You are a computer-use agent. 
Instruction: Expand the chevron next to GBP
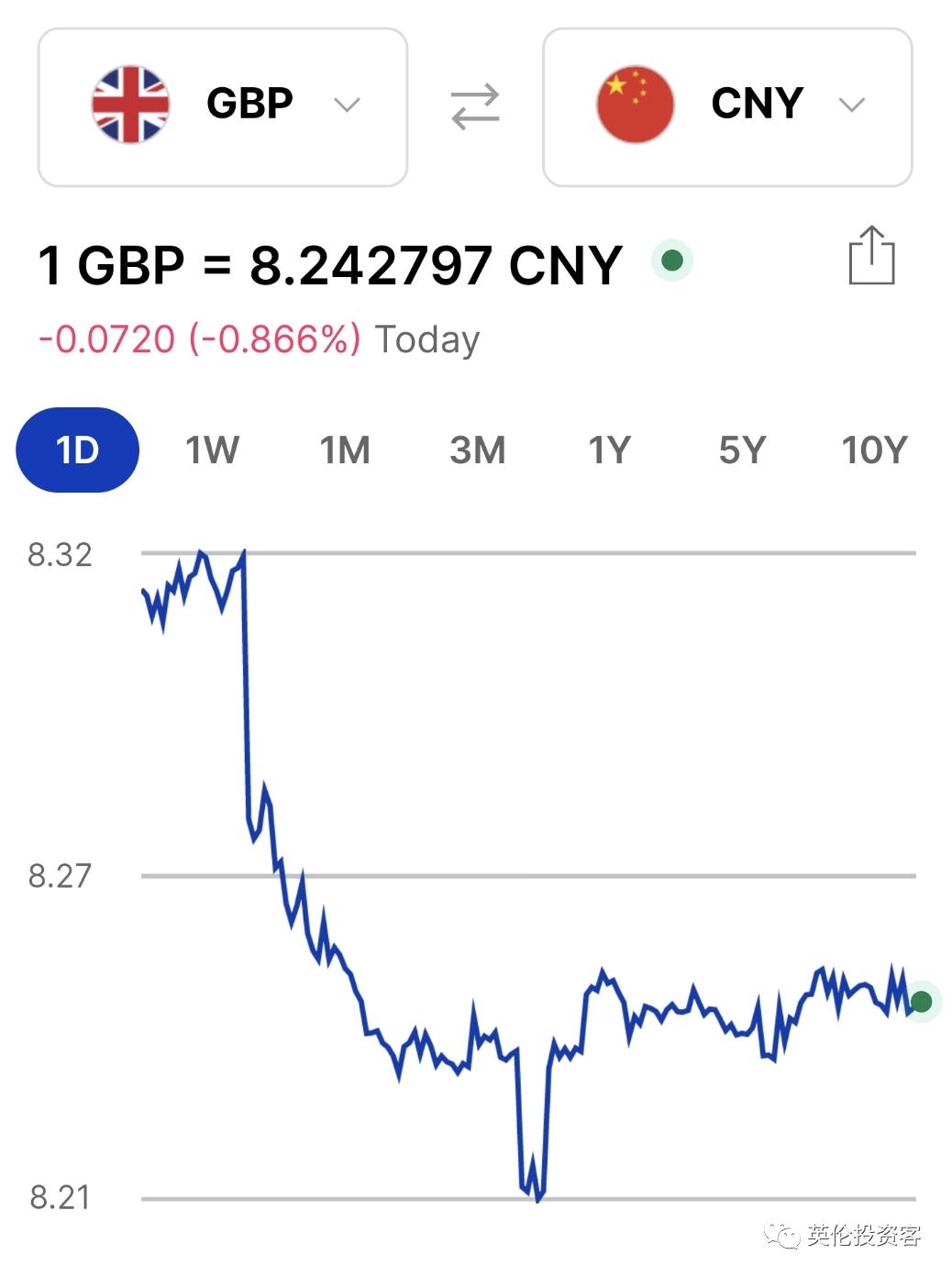[x=347, y=105]
